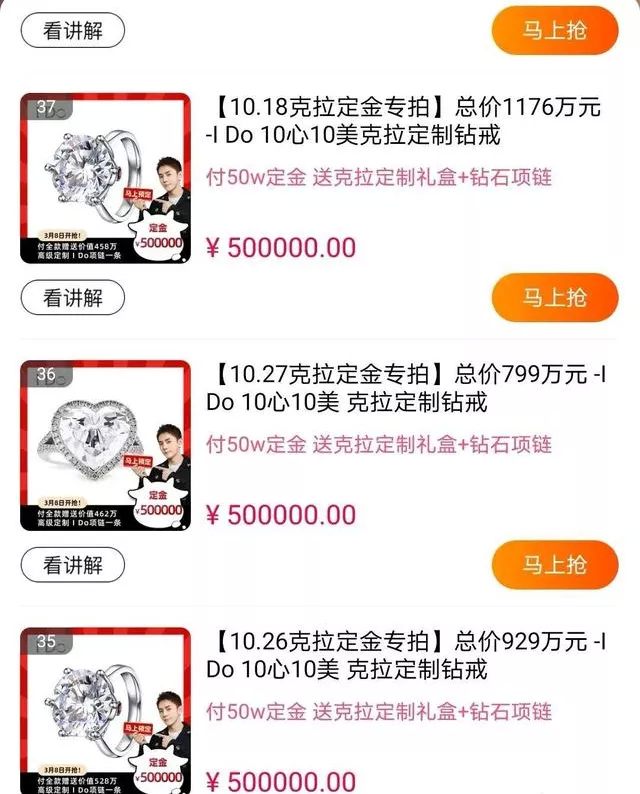Open the 10.26克拉 ring product numbered 35

coord(105,710)
